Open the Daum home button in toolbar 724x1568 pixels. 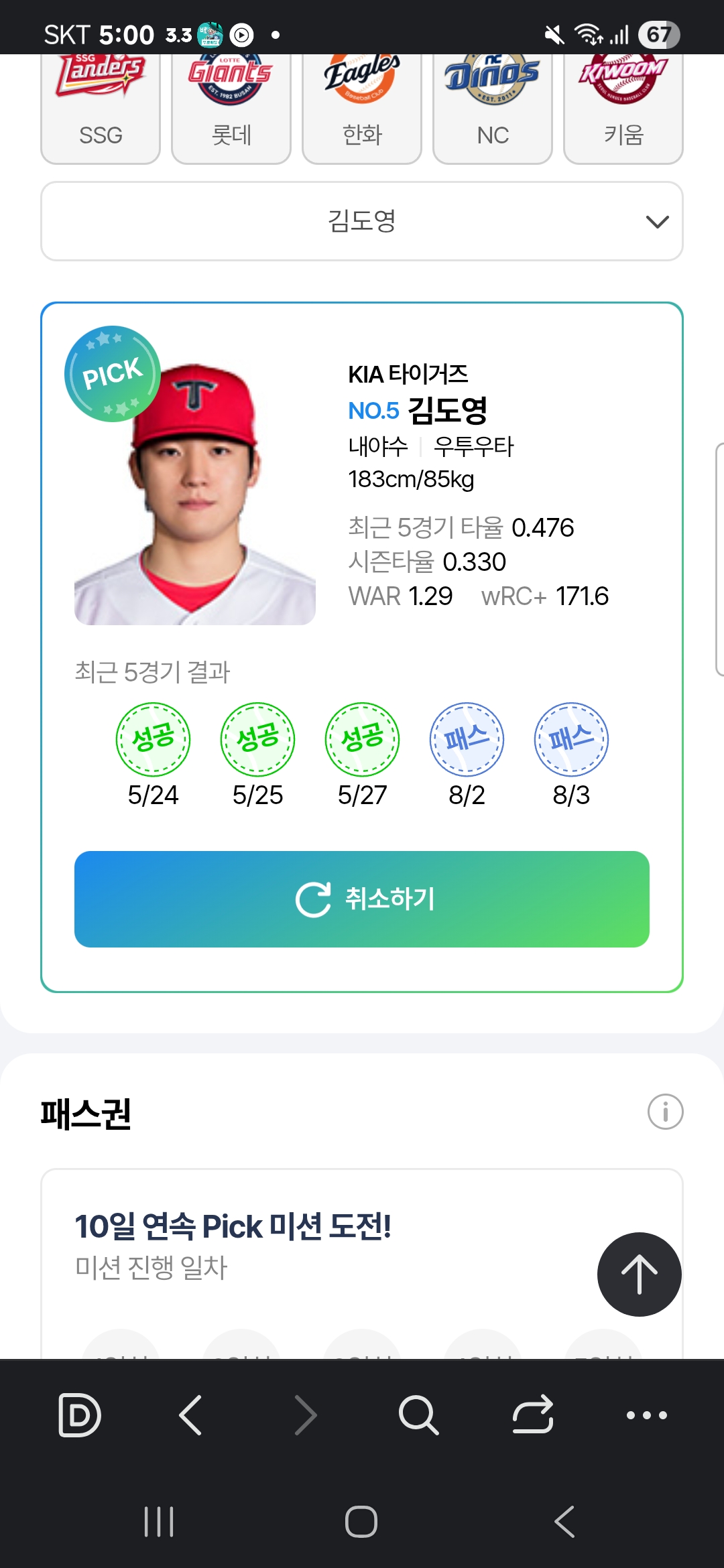pos(80,1415)
